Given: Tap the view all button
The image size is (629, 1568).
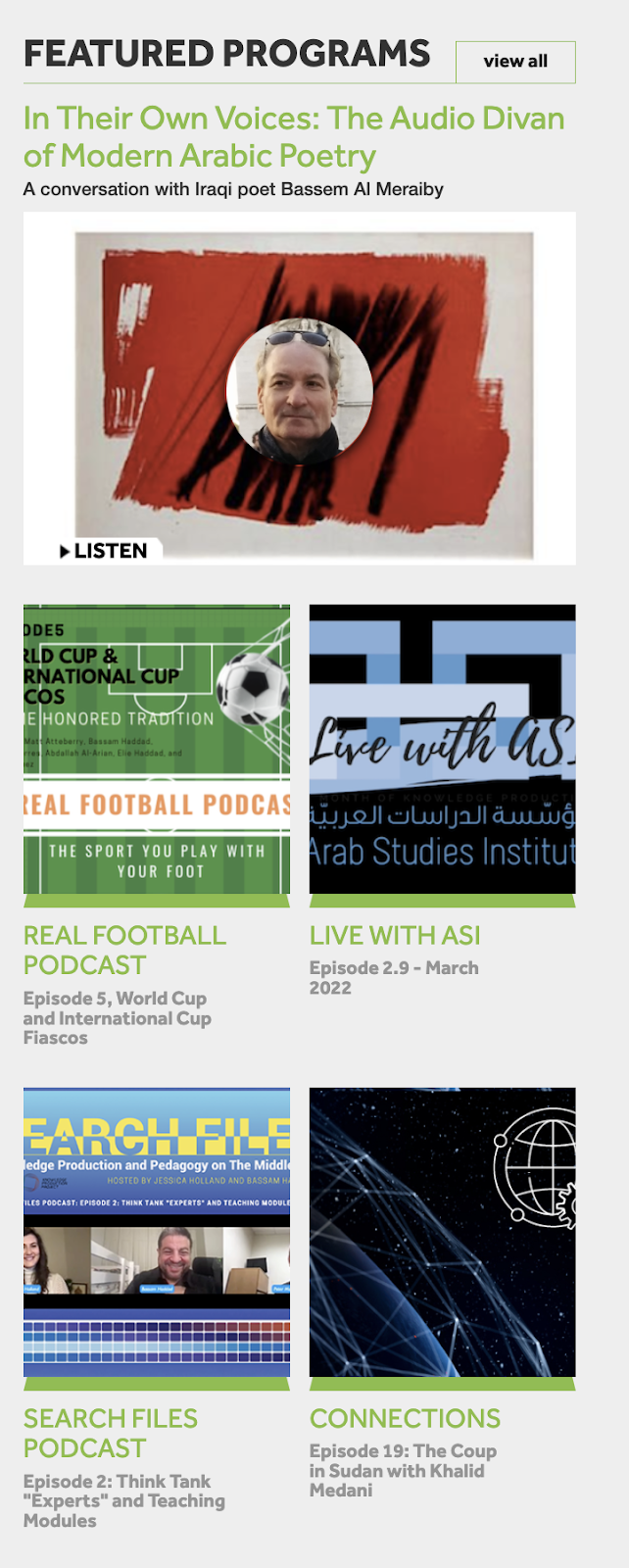Looking at the screenshot, I should [515, 62].
